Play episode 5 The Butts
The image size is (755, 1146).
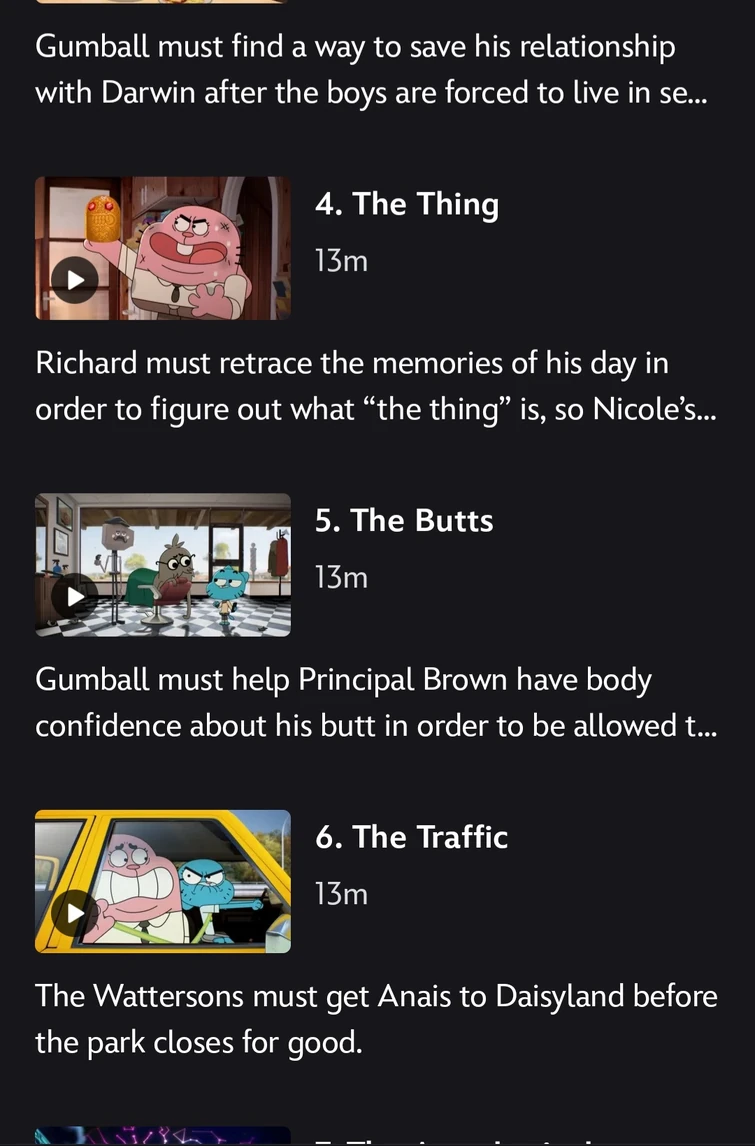tap(75, 597)
